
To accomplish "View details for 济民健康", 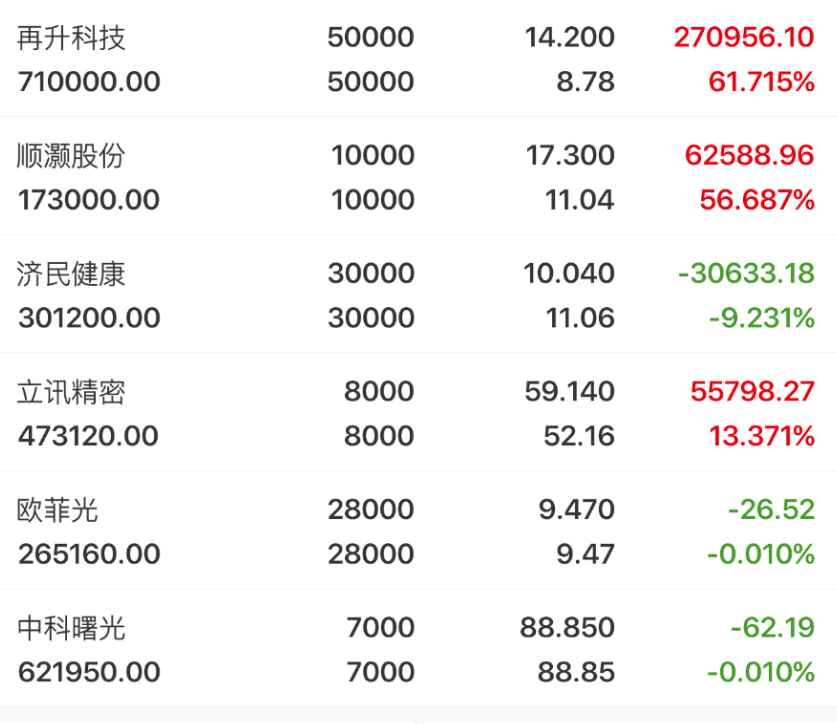I will [x=418, y=294].
